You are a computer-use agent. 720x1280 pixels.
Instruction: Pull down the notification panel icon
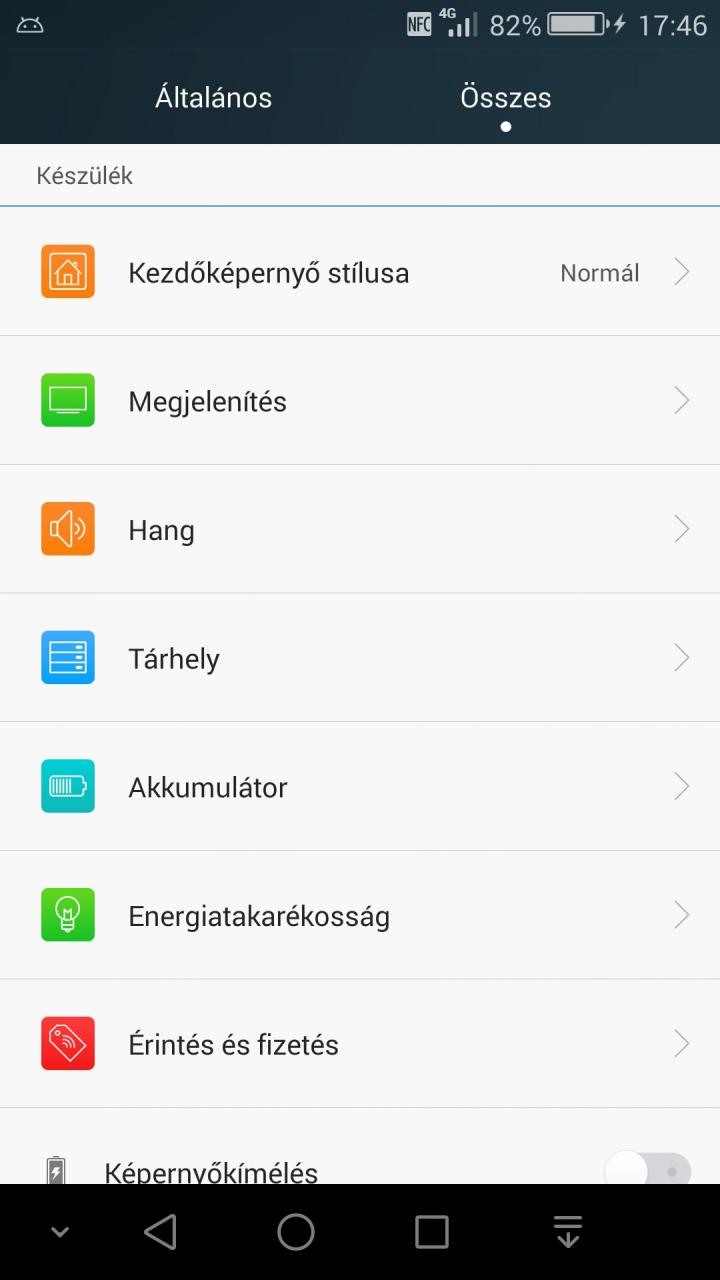[x=568, y=1232]
